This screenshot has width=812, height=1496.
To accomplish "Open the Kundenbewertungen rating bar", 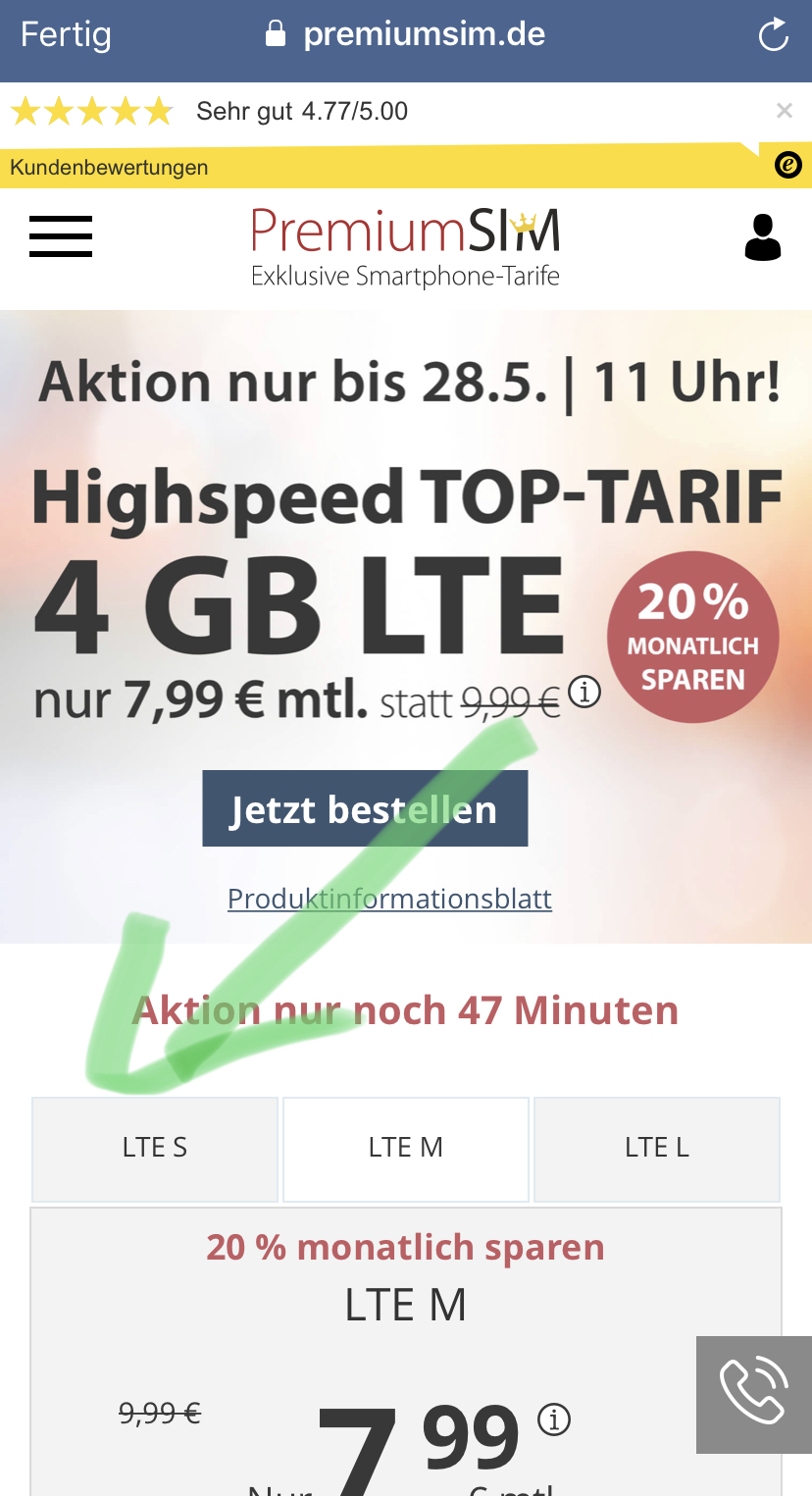I will tap(406, 167).
